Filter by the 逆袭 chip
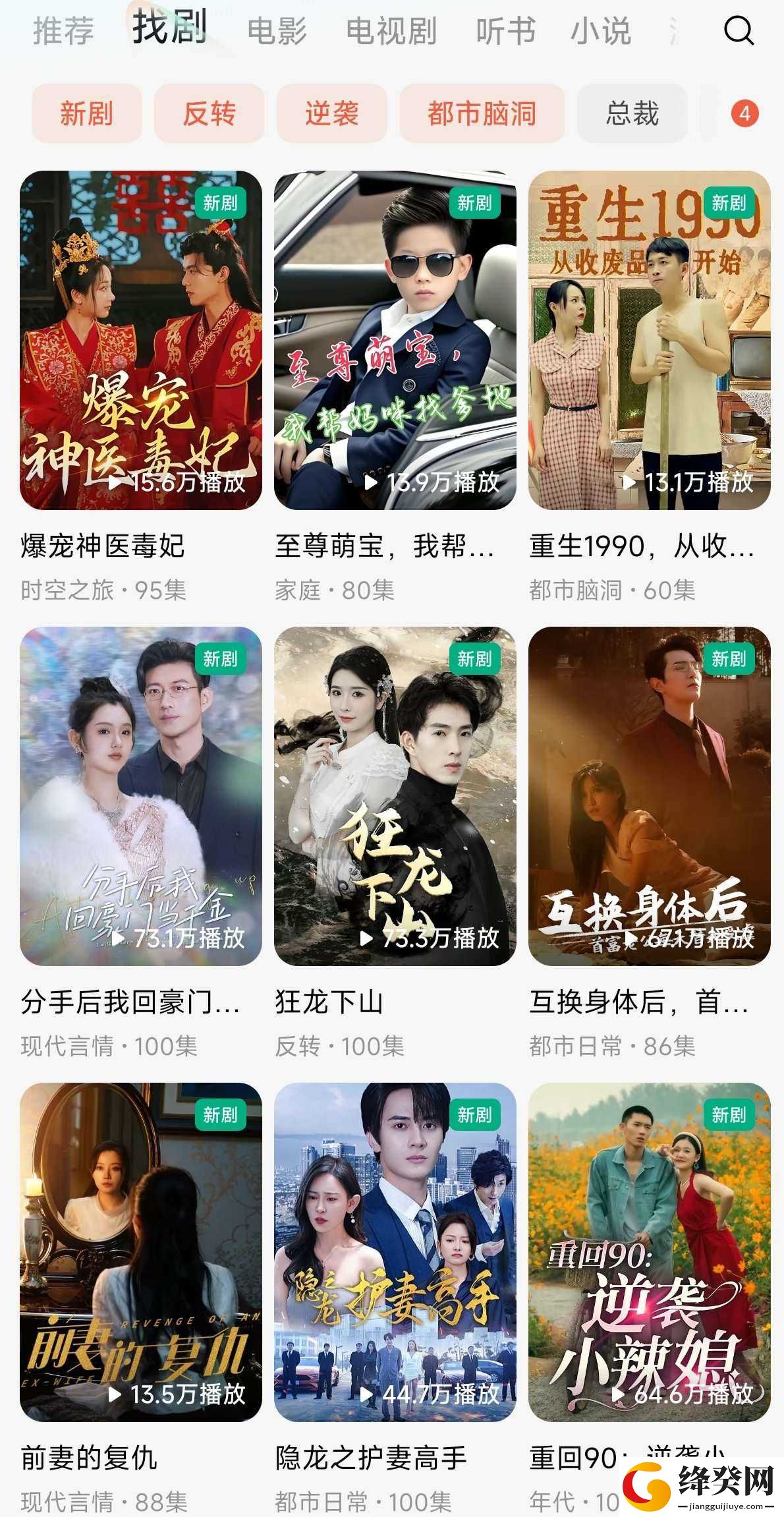Screen dimensions: 784x1517 coord(332,113)
